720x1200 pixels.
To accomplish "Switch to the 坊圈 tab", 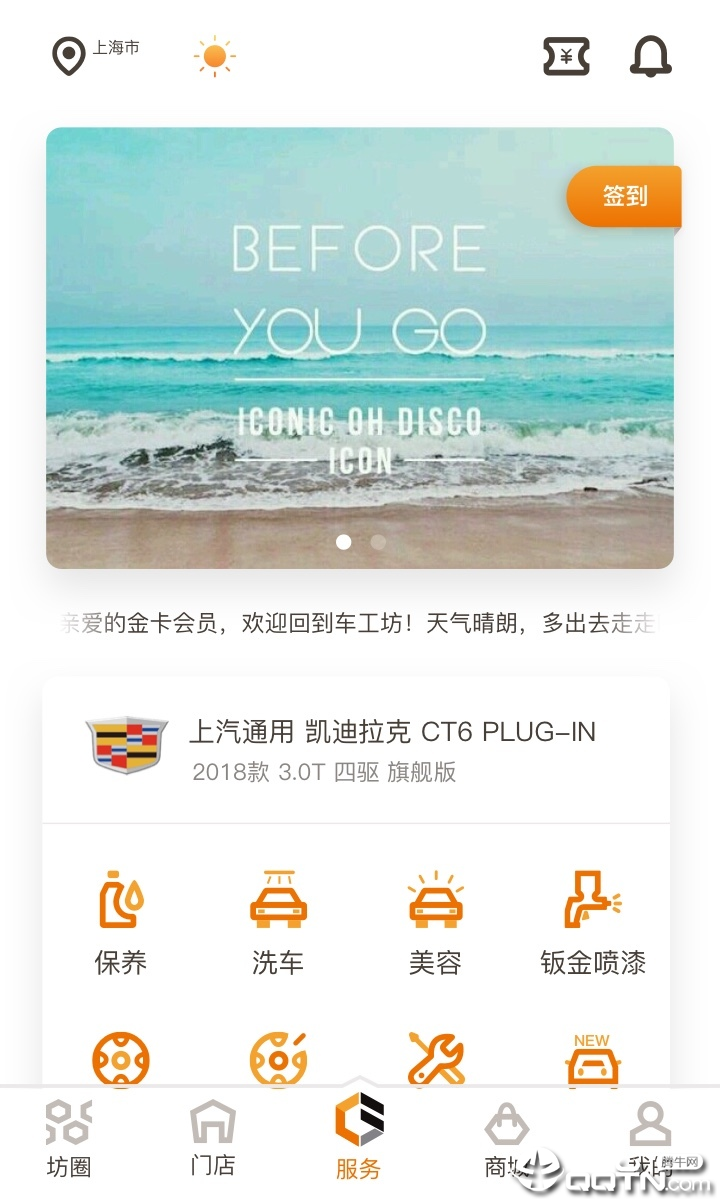I will (69, 1140).
